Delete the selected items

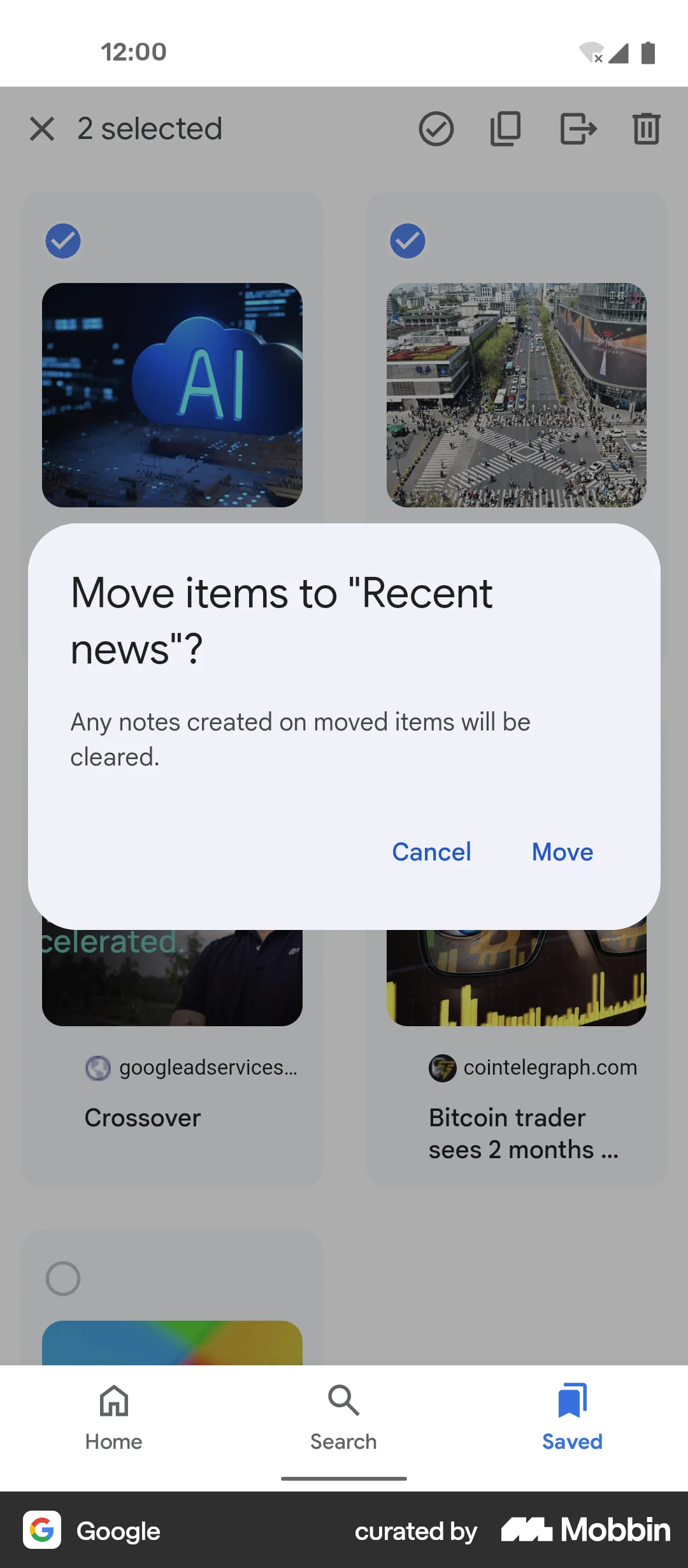[645, 129]
